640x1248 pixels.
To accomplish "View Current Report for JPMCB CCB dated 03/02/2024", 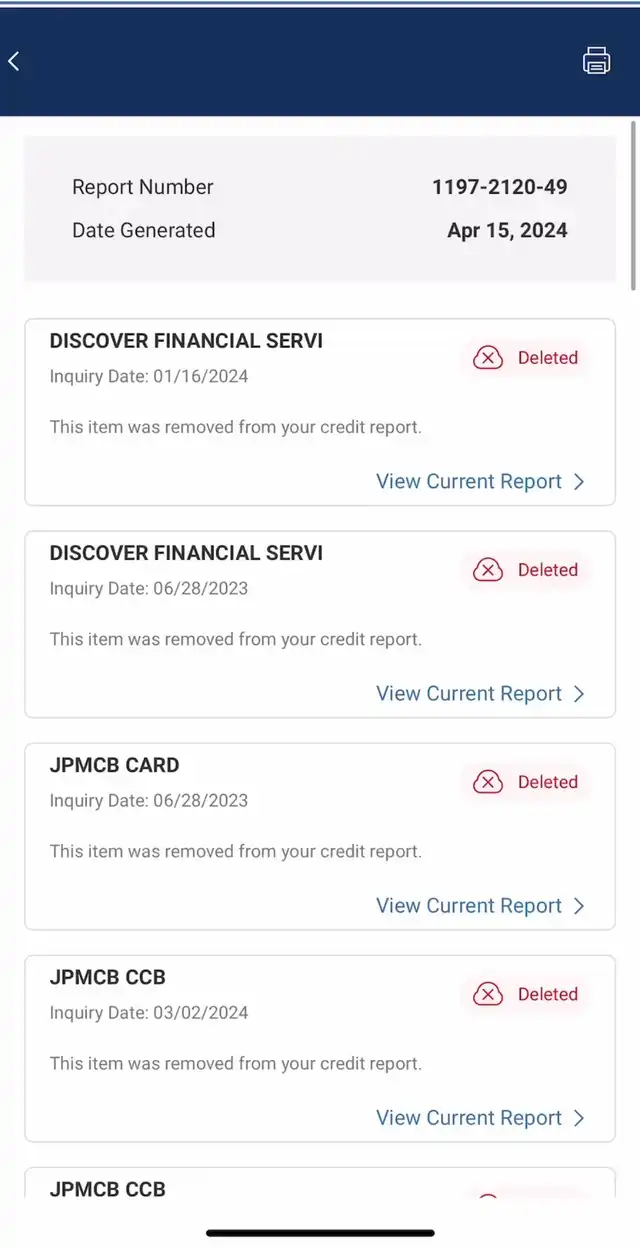I will [x=480, y=1118].
